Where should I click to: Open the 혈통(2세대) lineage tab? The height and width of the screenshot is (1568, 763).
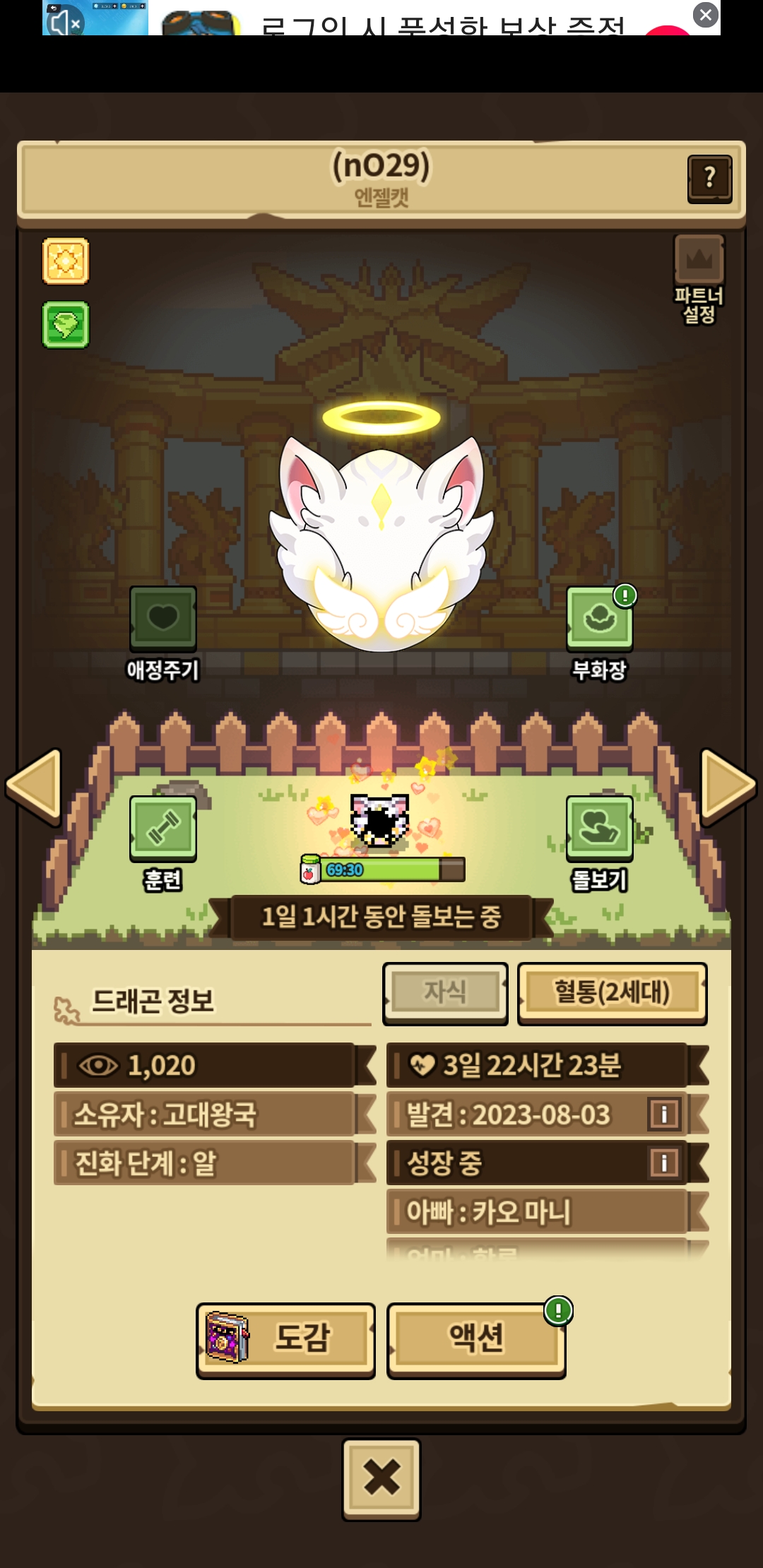(x=612, y=992)
